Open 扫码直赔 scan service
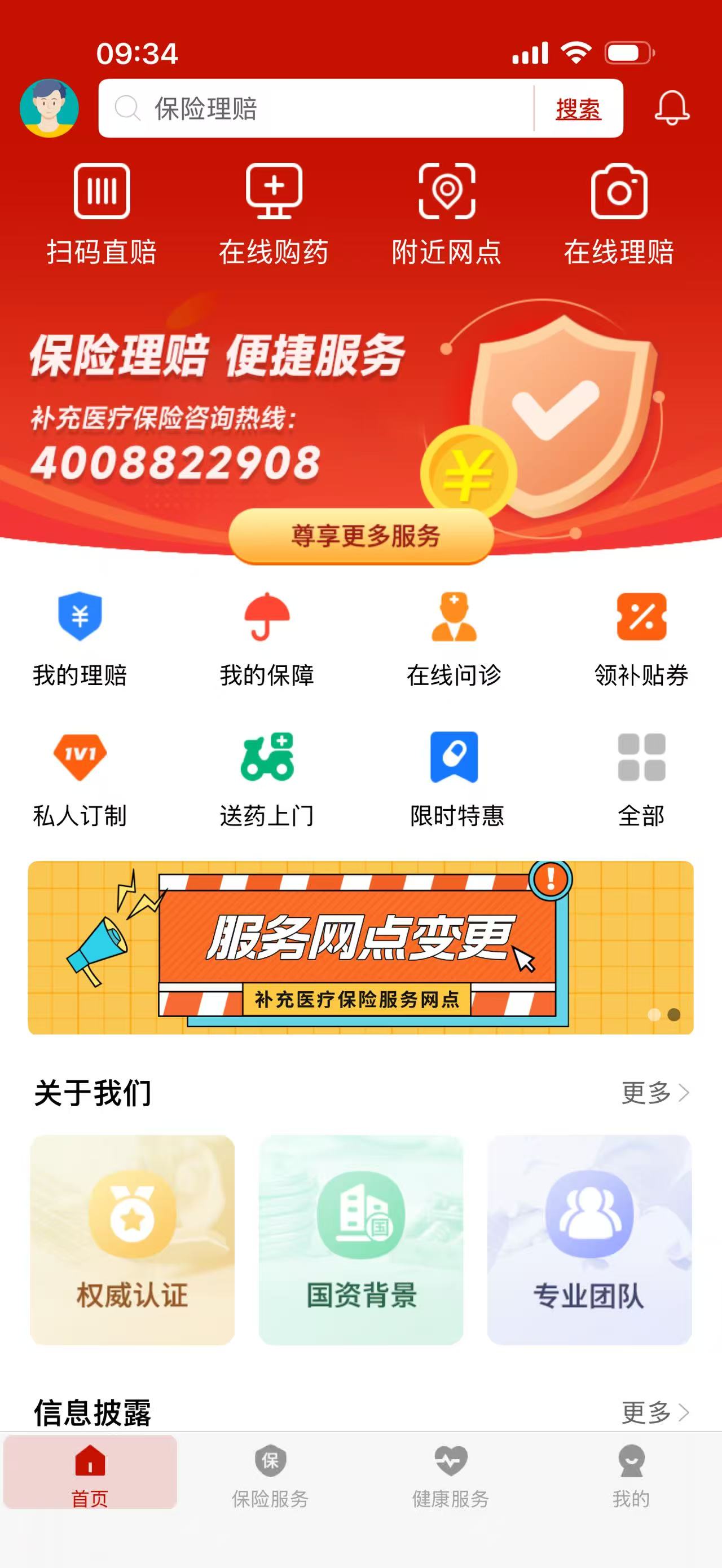 click(102, 214)
